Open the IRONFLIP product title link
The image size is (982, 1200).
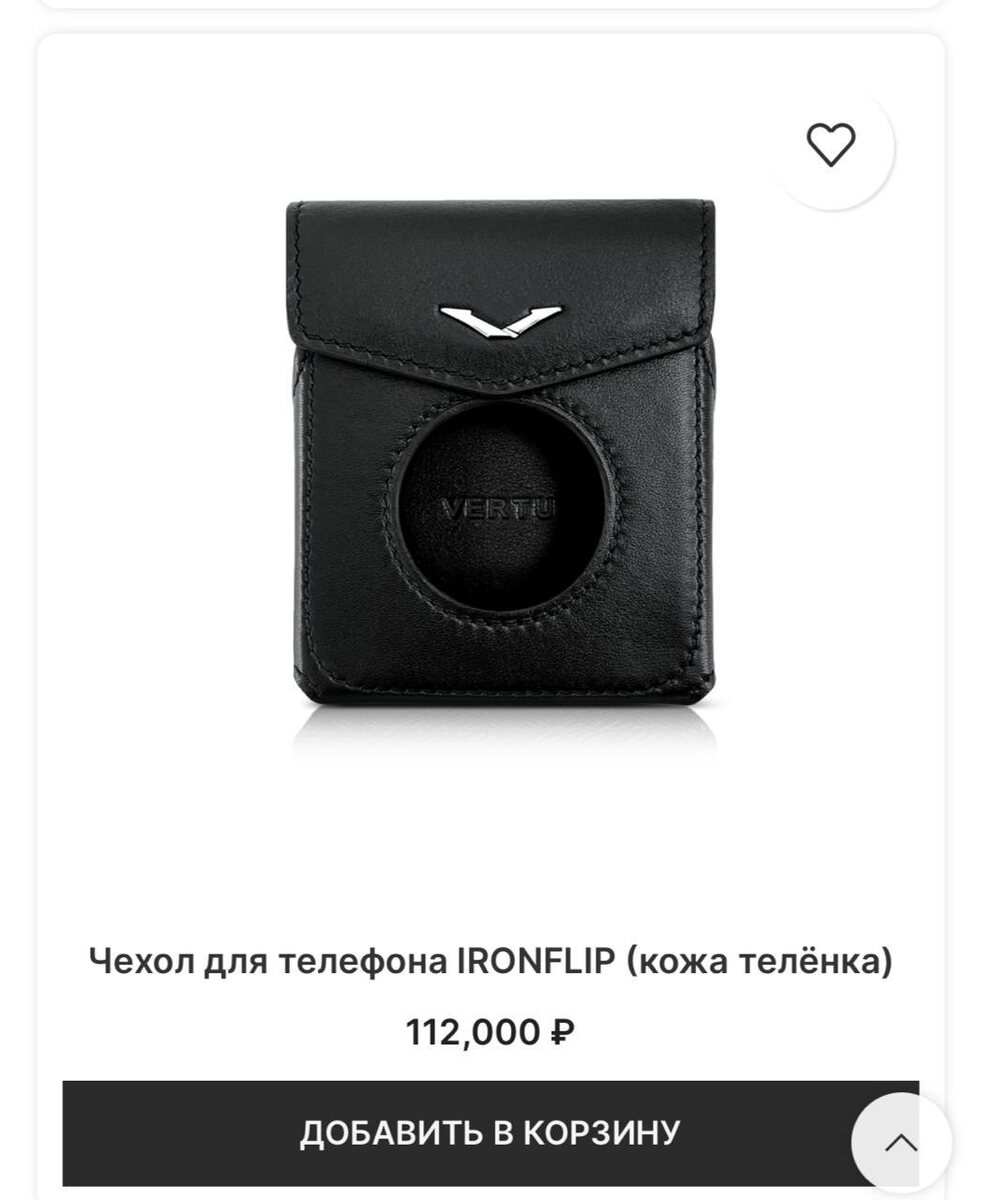[491, 959]
